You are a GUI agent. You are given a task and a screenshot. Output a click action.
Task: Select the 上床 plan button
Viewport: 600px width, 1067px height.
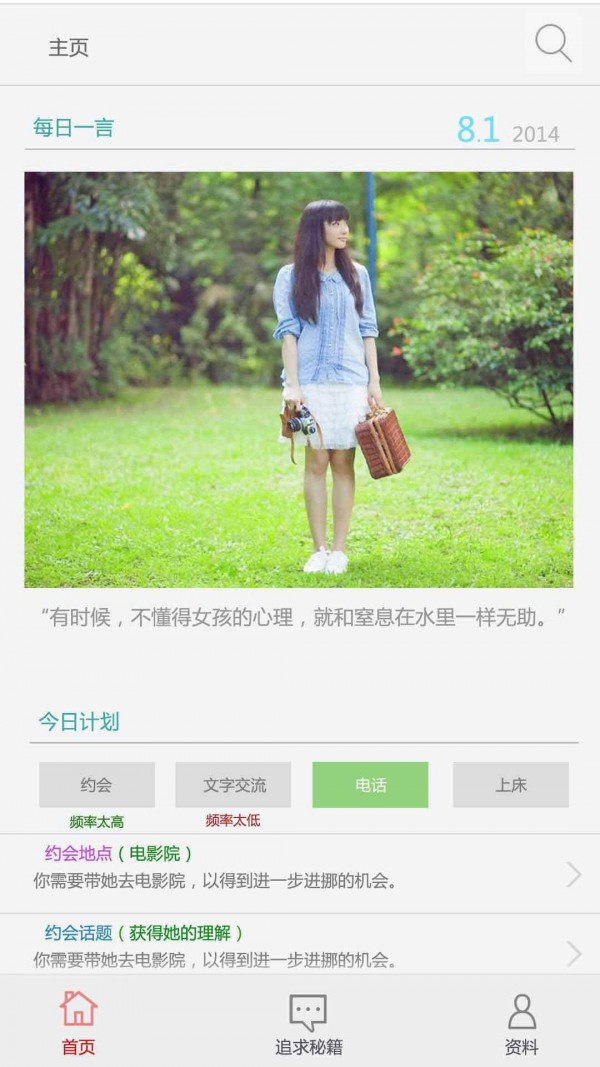pos(511,785)
